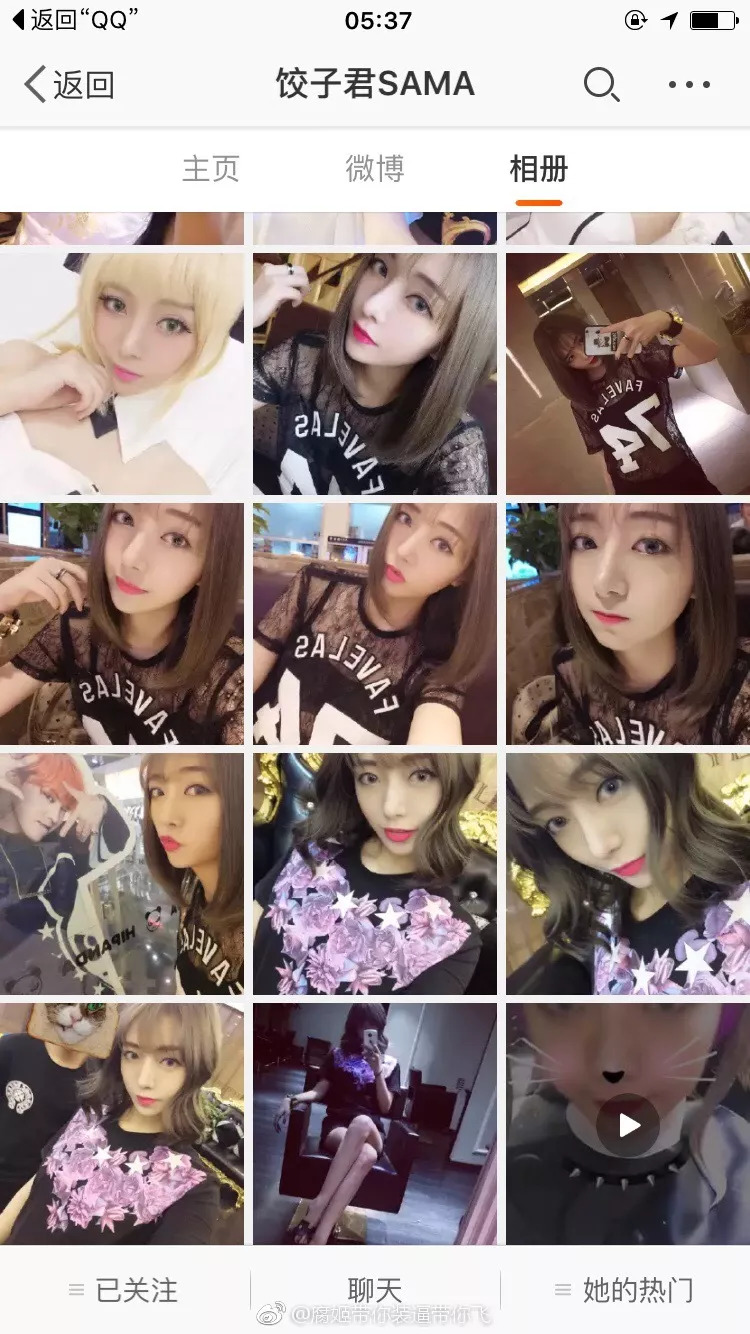Open the full-body mirror photo in salon chair
The height and width of the screenshot is (1334, 750).
tap(375, 1124)
